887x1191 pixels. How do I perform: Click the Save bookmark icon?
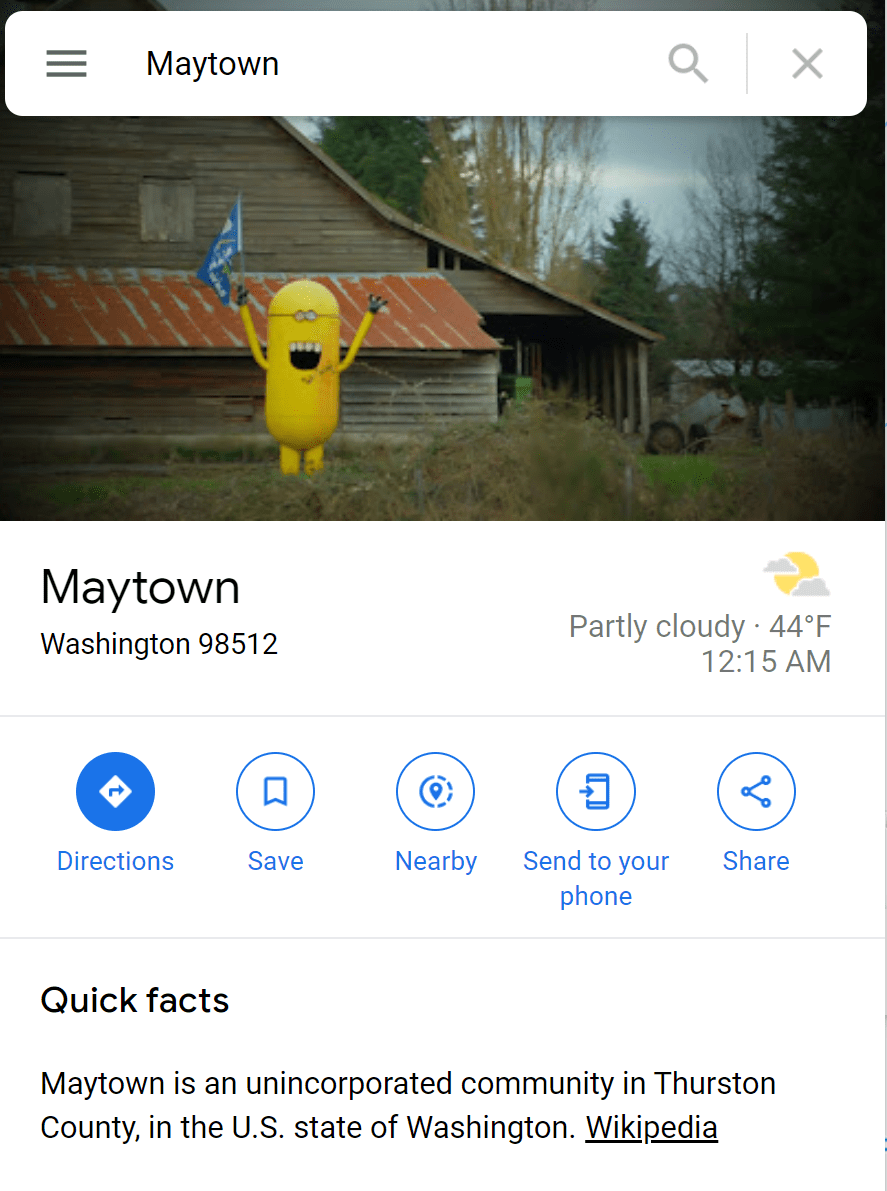(x=275, y=791)
